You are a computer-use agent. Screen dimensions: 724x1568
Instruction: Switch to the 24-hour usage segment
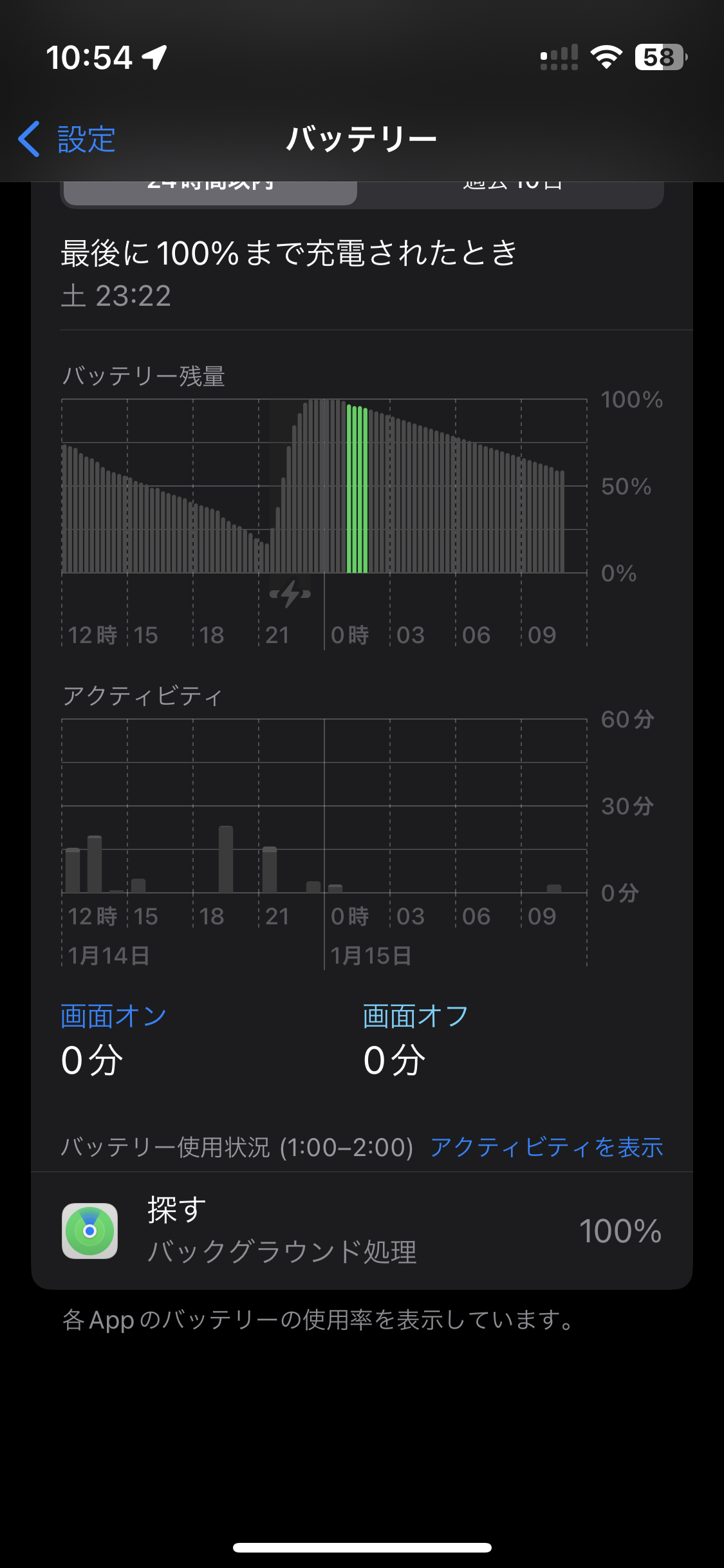(x=210, y=192)
